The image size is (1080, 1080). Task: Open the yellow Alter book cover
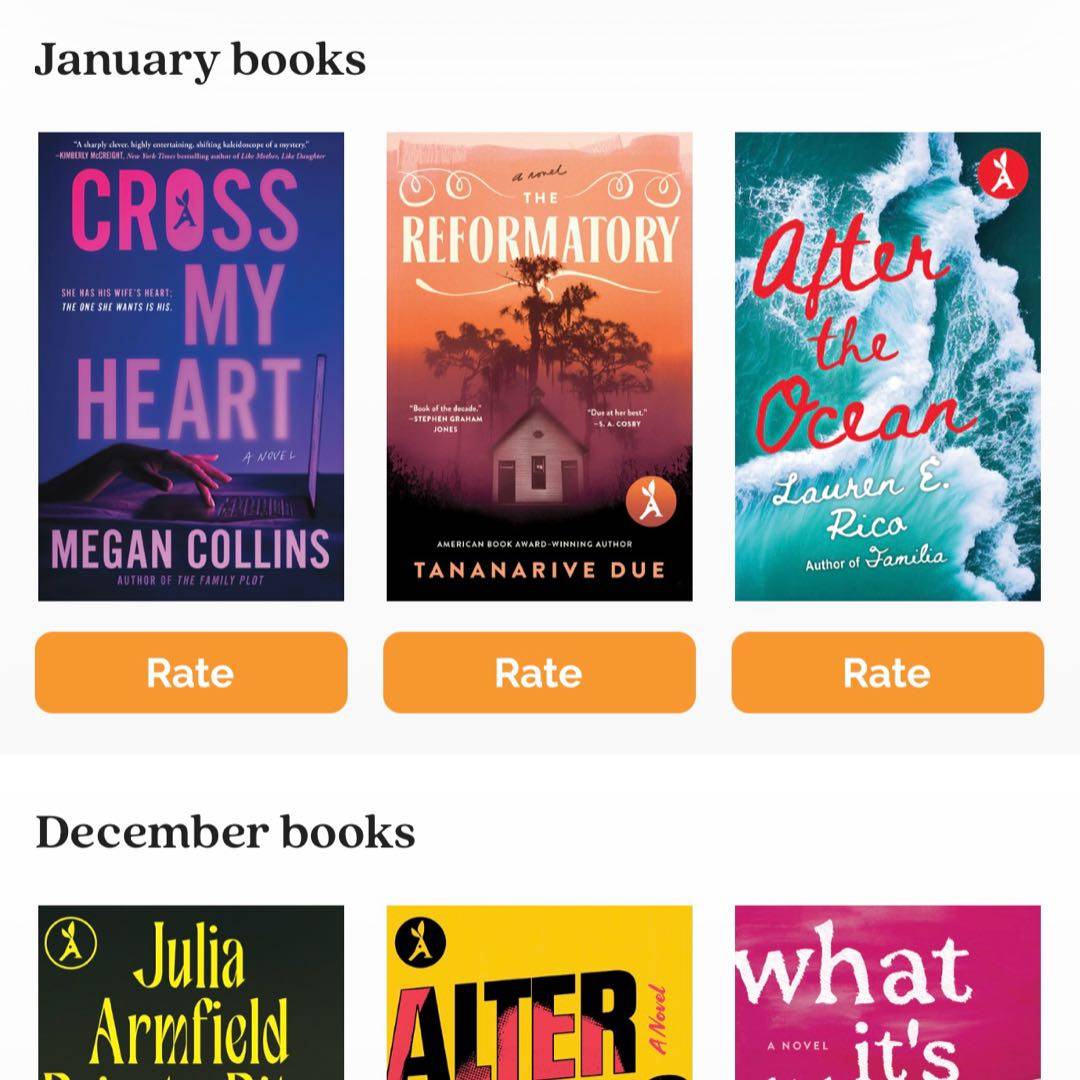(539, 992)
